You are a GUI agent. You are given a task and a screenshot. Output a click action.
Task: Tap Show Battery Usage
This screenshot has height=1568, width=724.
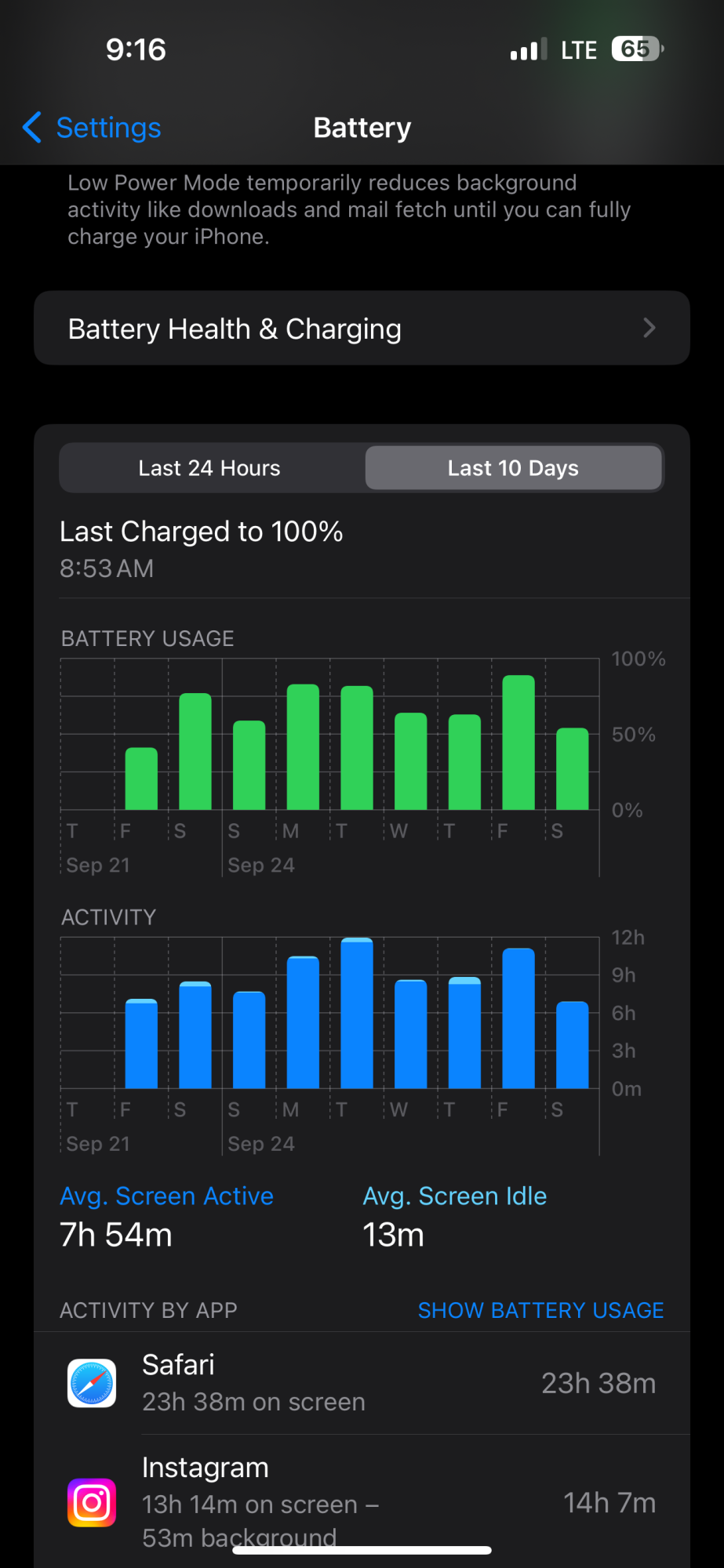point(540,1310)
